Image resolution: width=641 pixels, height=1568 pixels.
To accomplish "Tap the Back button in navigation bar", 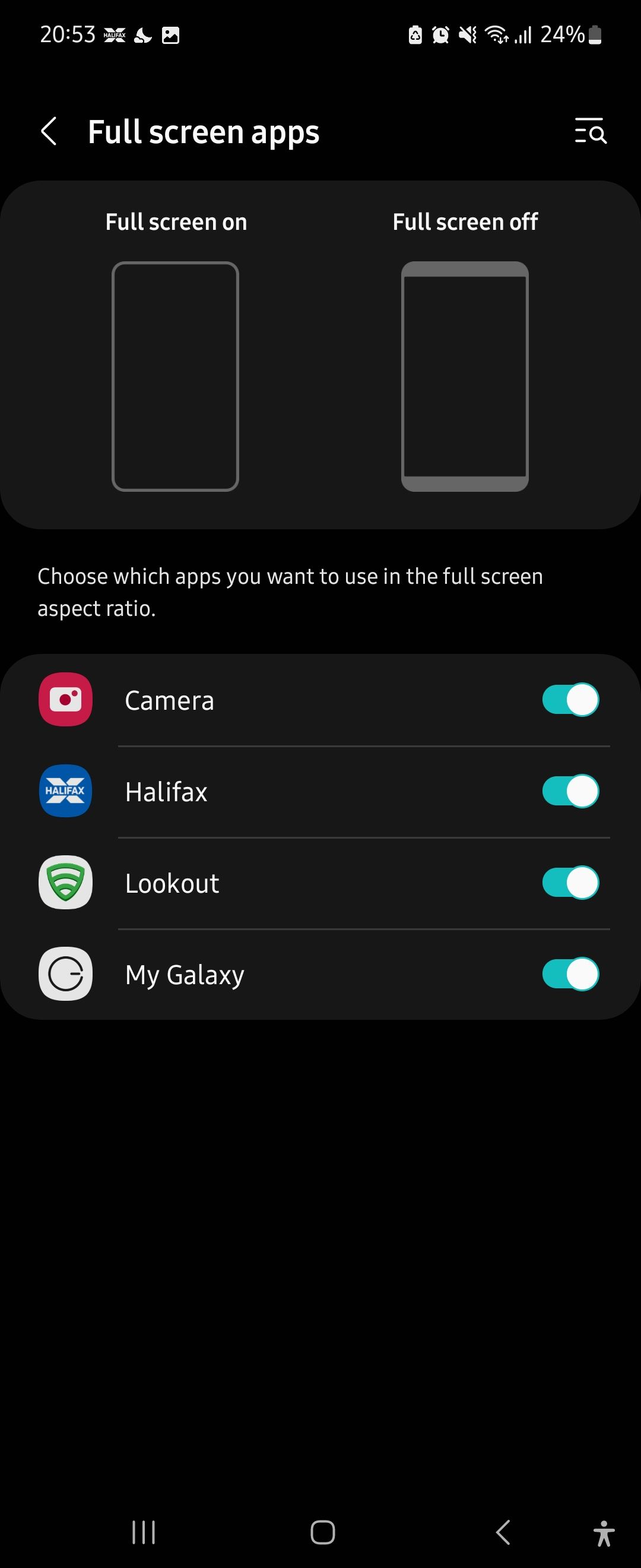I will (503, 1534).
